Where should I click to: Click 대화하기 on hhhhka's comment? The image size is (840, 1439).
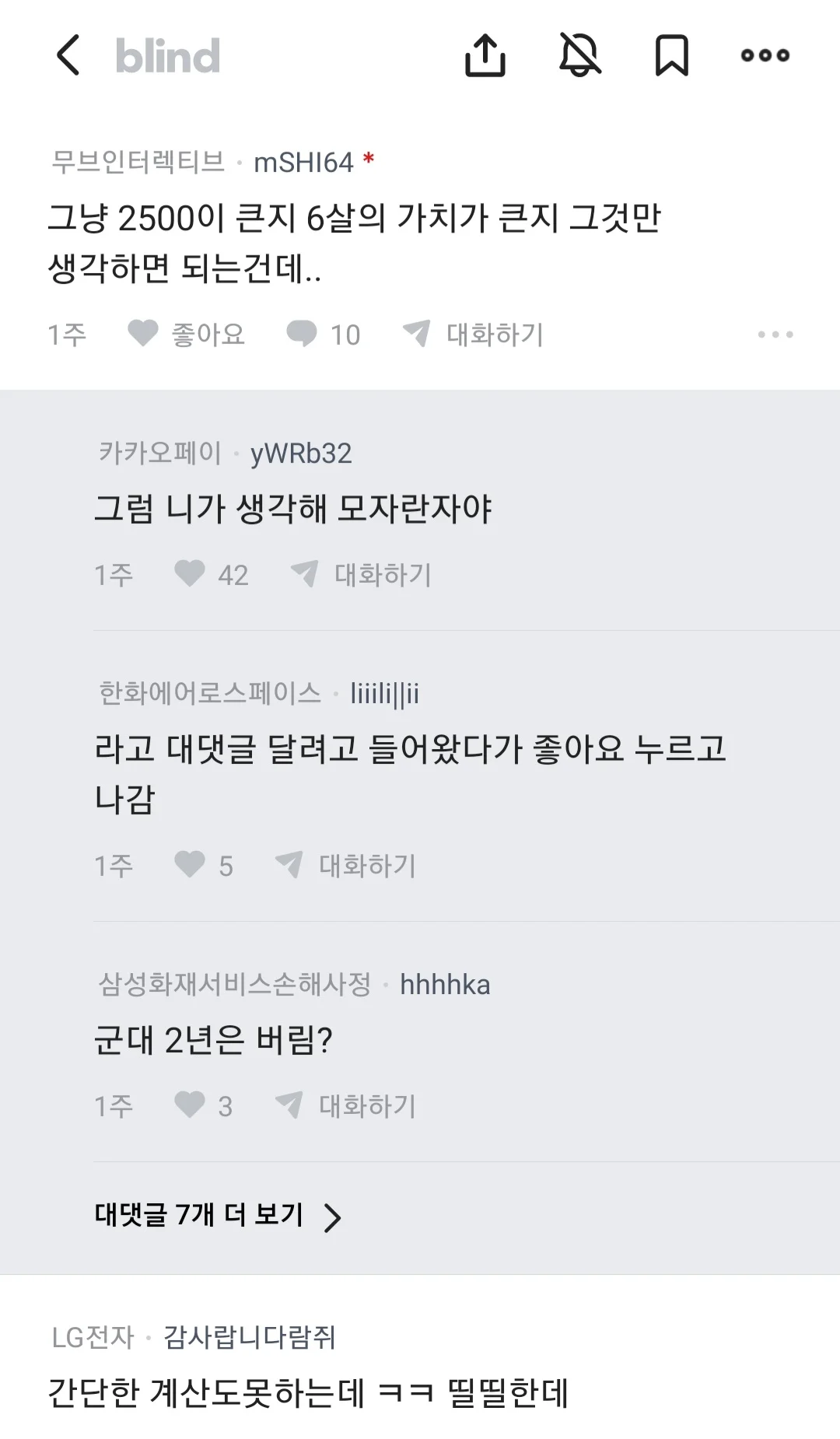coord(367,1103)
